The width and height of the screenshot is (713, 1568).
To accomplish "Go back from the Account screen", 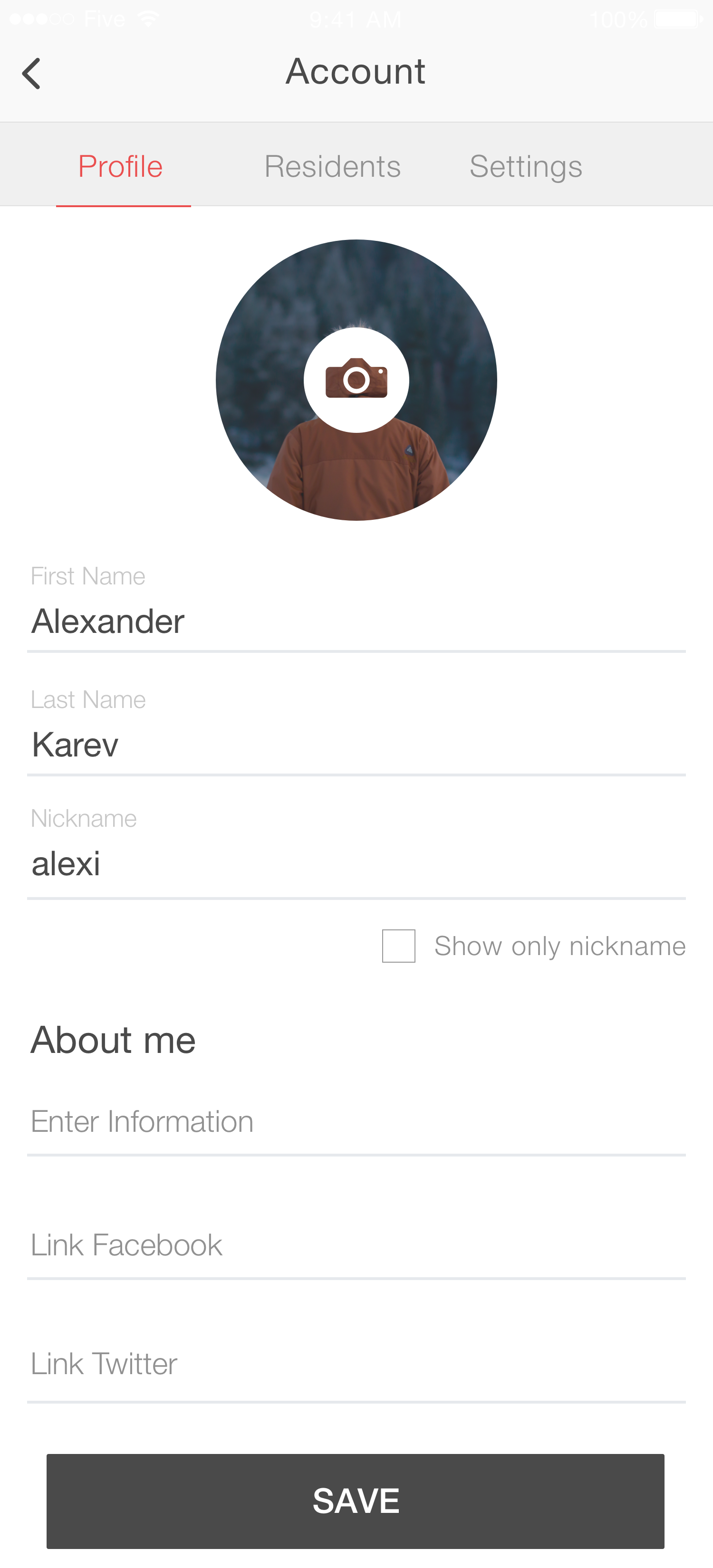I will pos(32,74).
